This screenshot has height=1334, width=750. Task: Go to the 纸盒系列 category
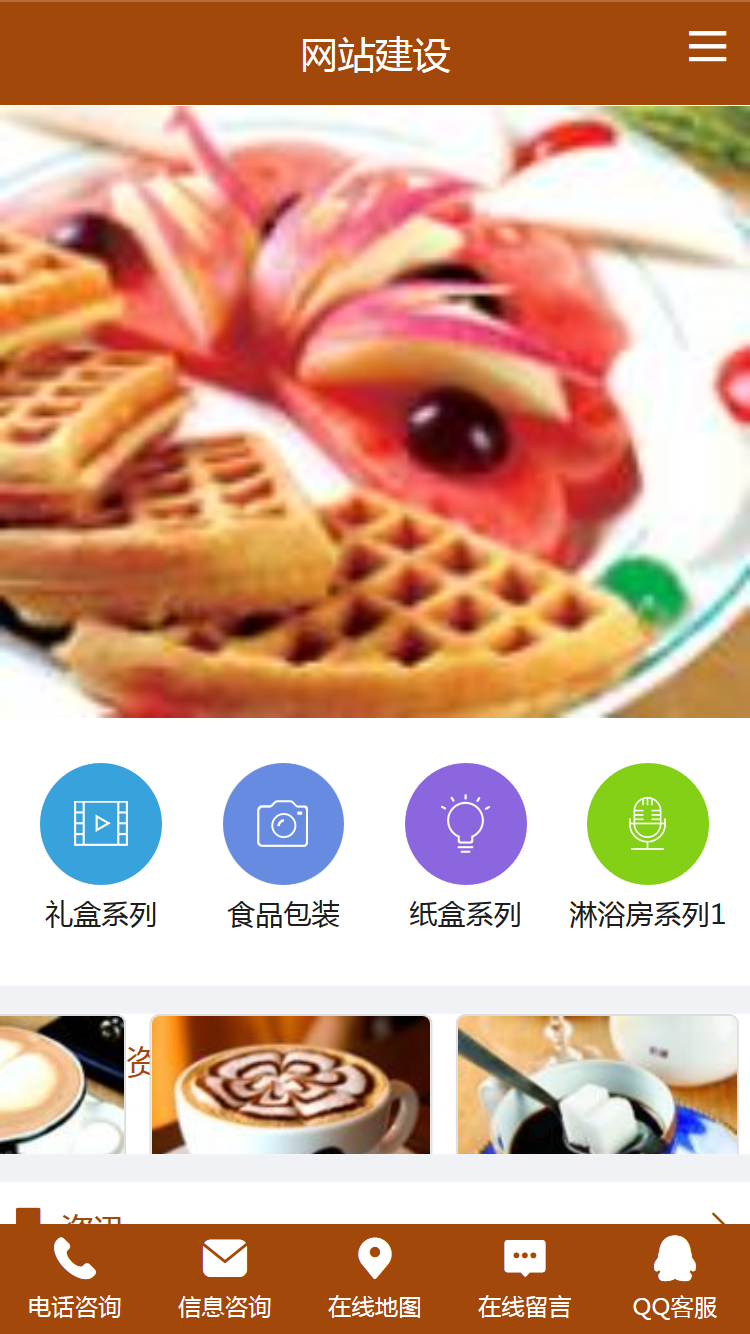click(x=465, y=846)
